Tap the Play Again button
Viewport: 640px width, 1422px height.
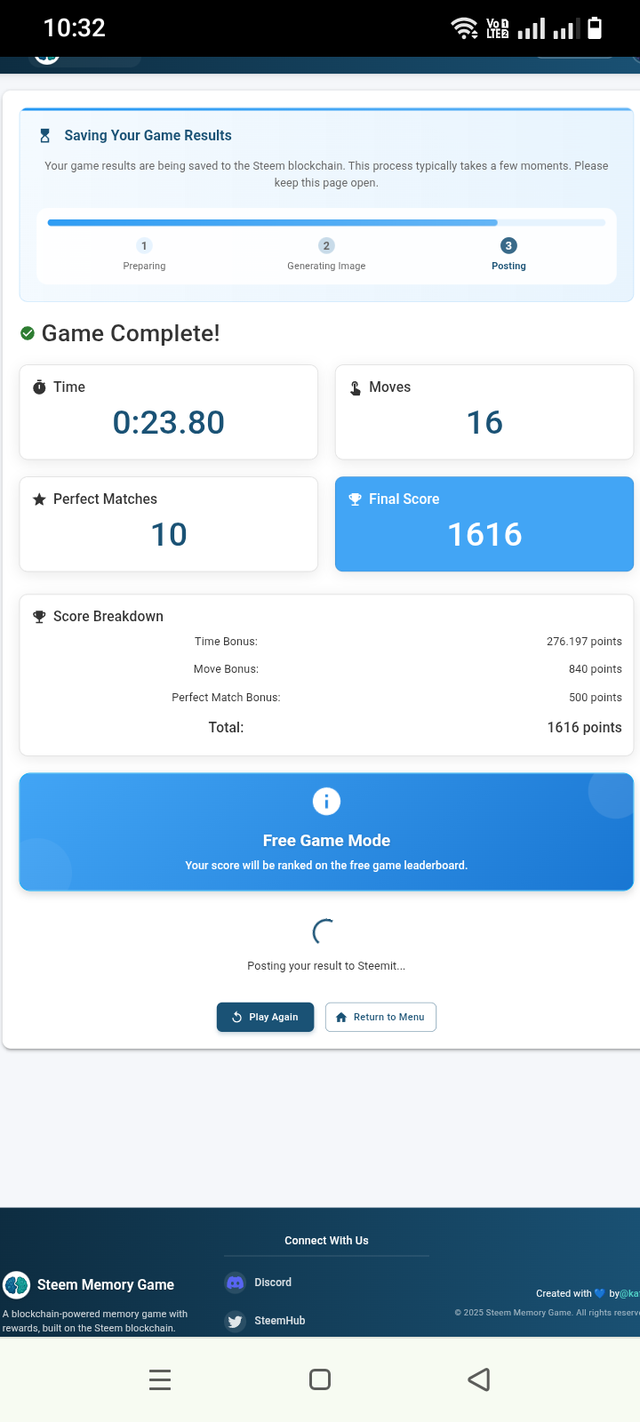tap(265, 1017)
